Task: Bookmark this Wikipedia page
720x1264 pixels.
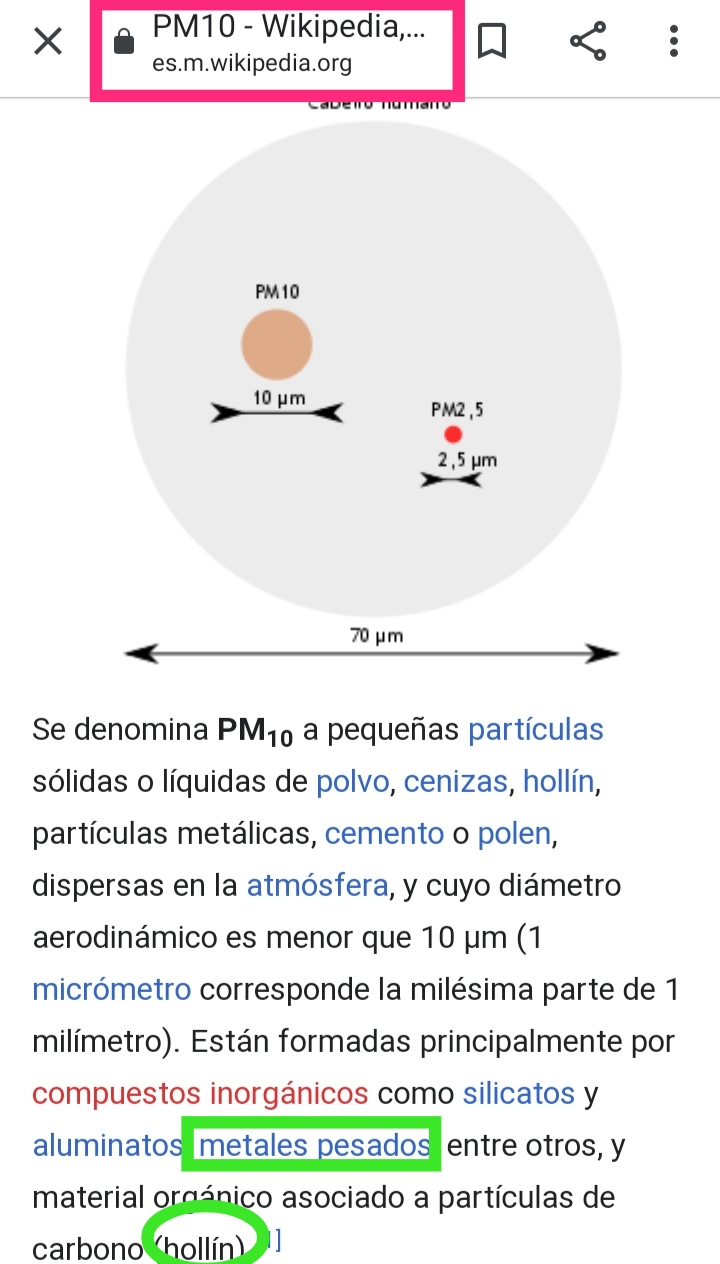Action: point(491,42)
